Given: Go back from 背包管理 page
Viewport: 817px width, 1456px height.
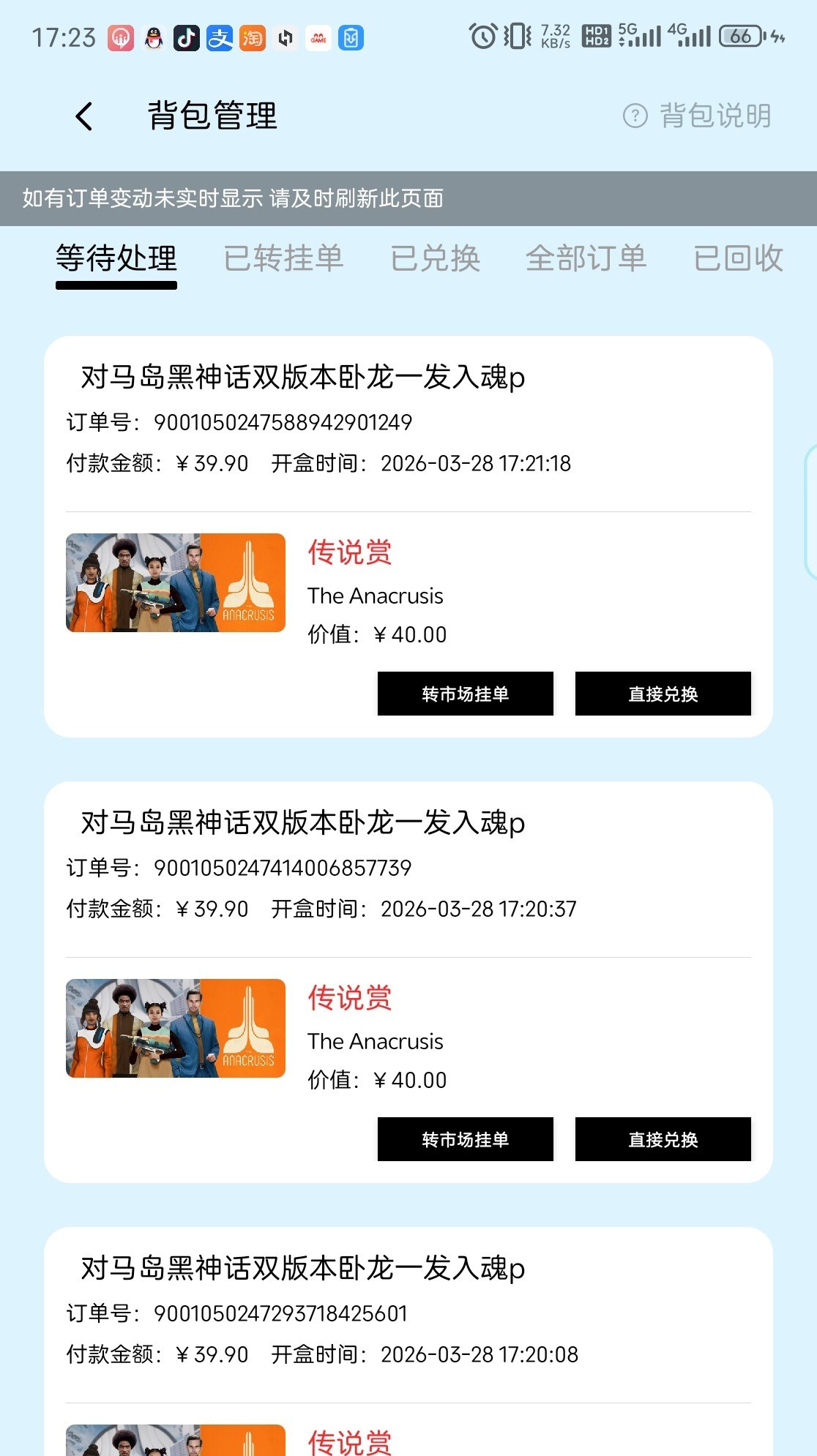Looking at the screenshot, I should [85, 116].
